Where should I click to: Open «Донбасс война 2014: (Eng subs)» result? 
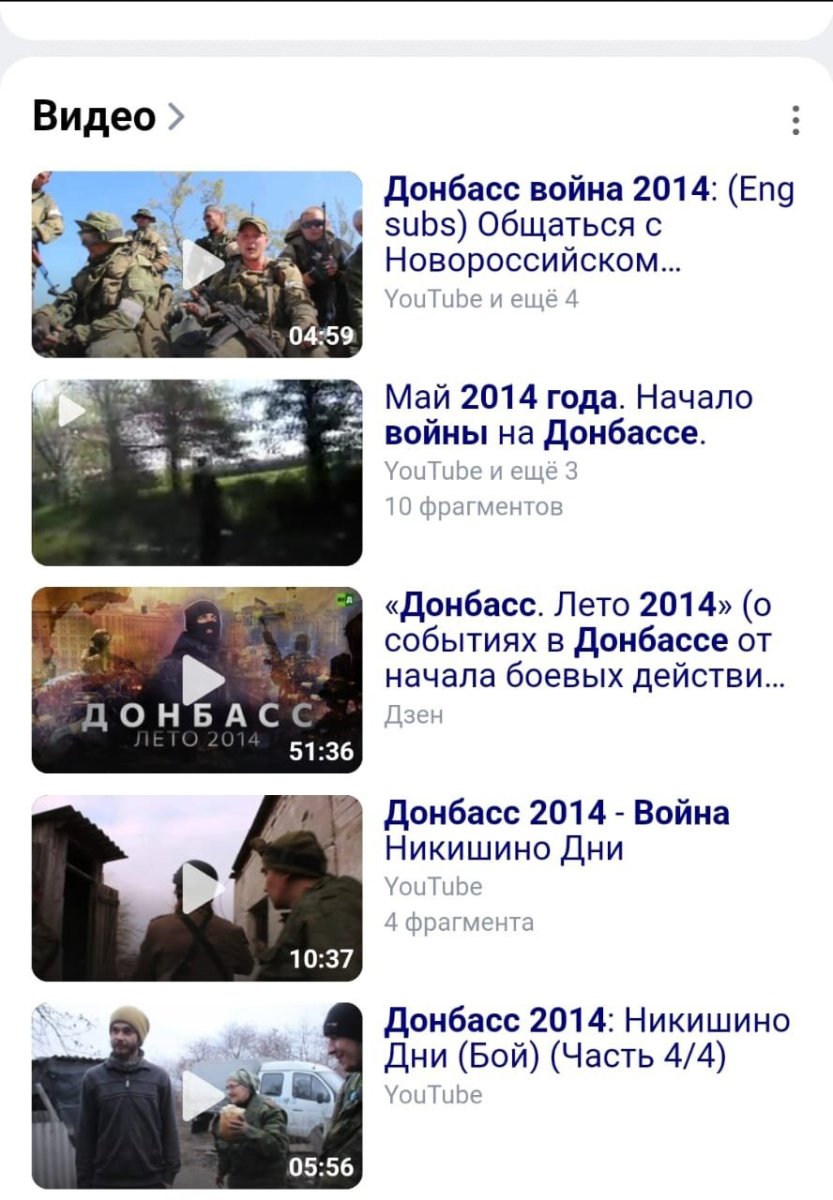588,224
